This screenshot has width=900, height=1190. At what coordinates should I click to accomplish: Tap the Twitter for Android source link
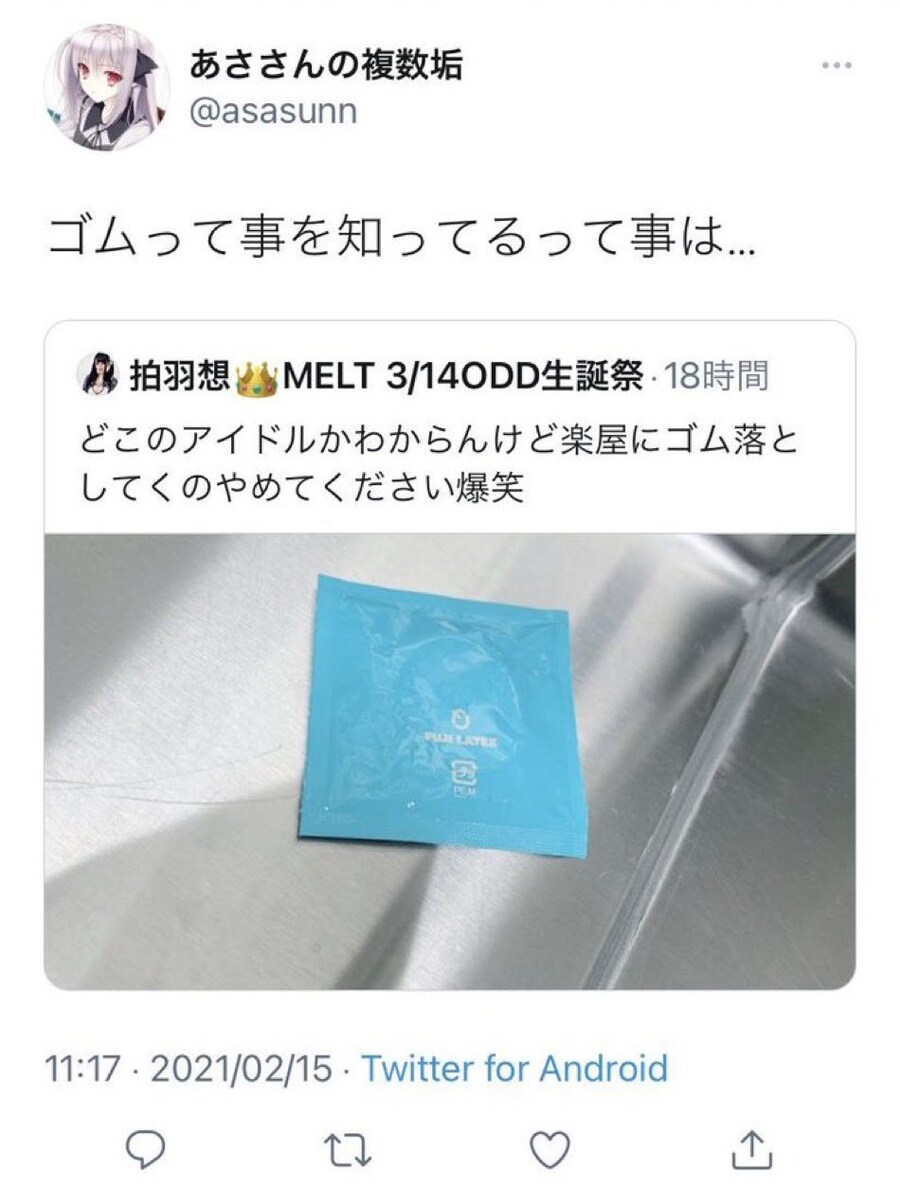coord(513,1068)
